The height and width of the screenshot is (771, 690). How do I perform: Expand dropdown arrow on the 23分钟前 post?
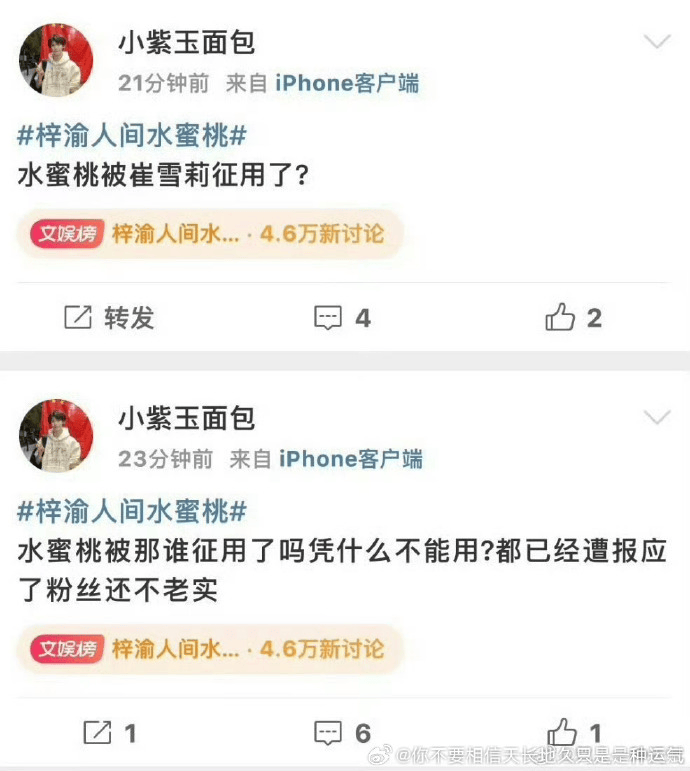coord(657,417)
